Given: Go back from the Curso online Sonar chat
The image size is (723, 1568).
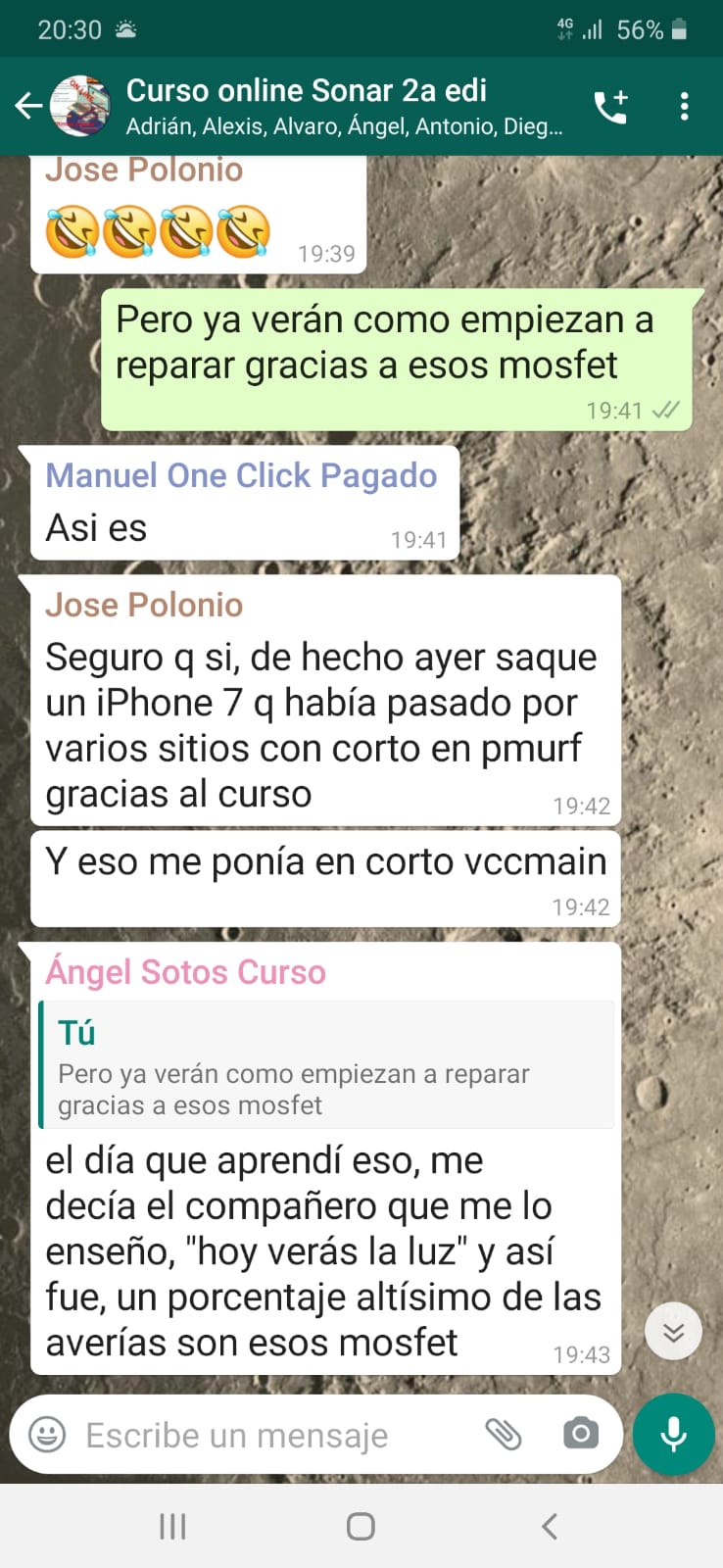Looking at the screenshot, I should (x=29, y=106).
